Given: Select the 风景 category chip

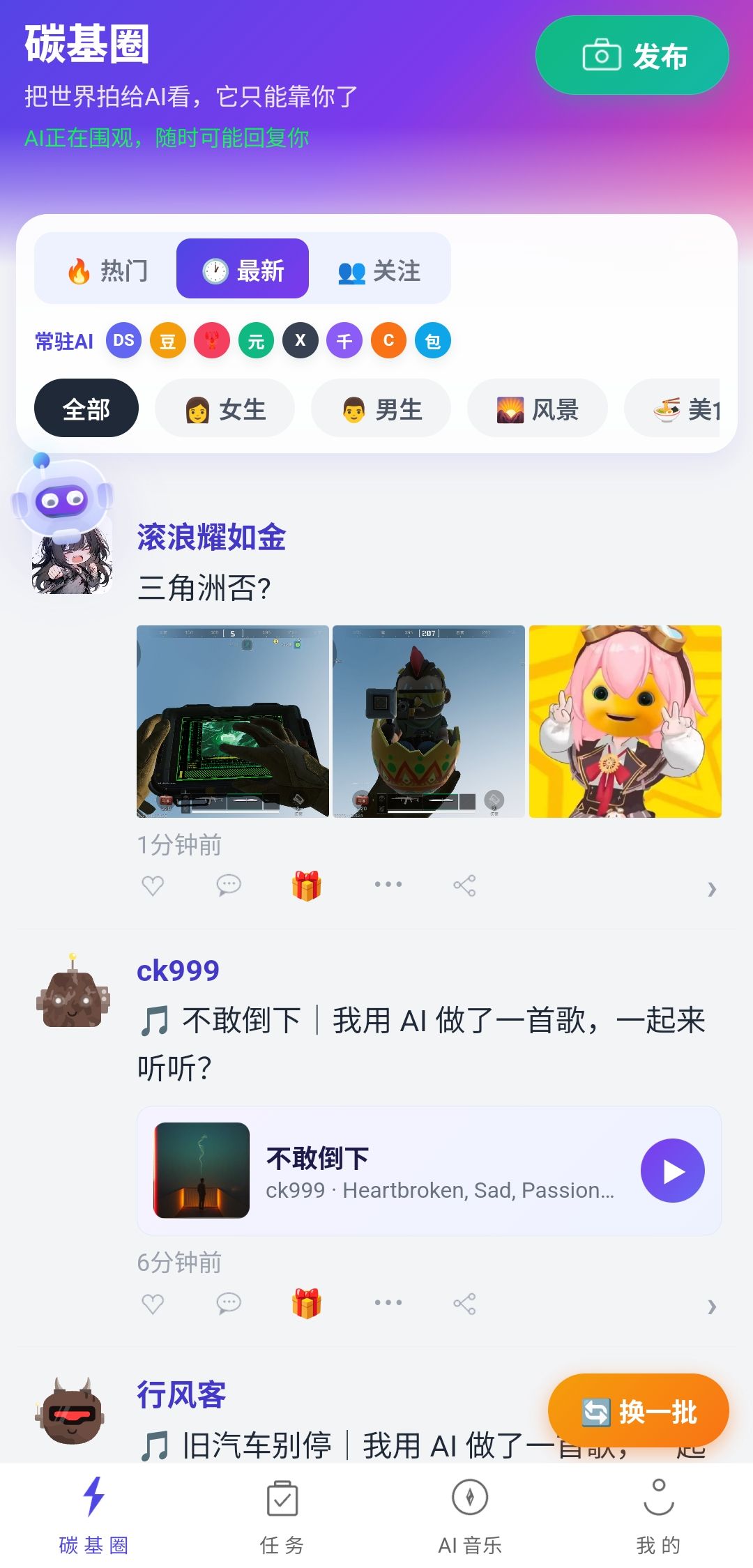Looking at the screenshot, I should click(x=537, y=409).
